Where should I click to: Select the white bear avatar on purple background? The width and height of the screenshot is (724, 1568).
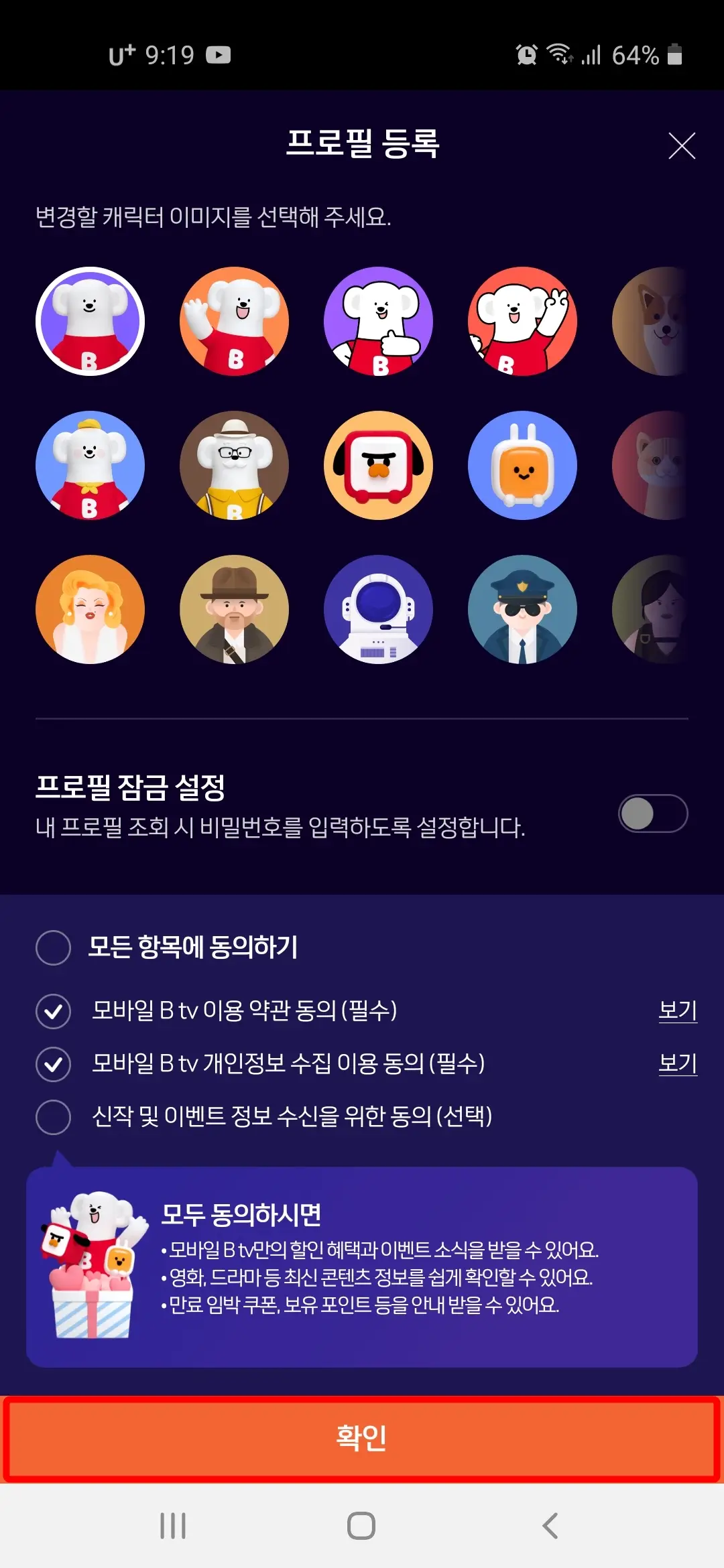tap(90, 321)
